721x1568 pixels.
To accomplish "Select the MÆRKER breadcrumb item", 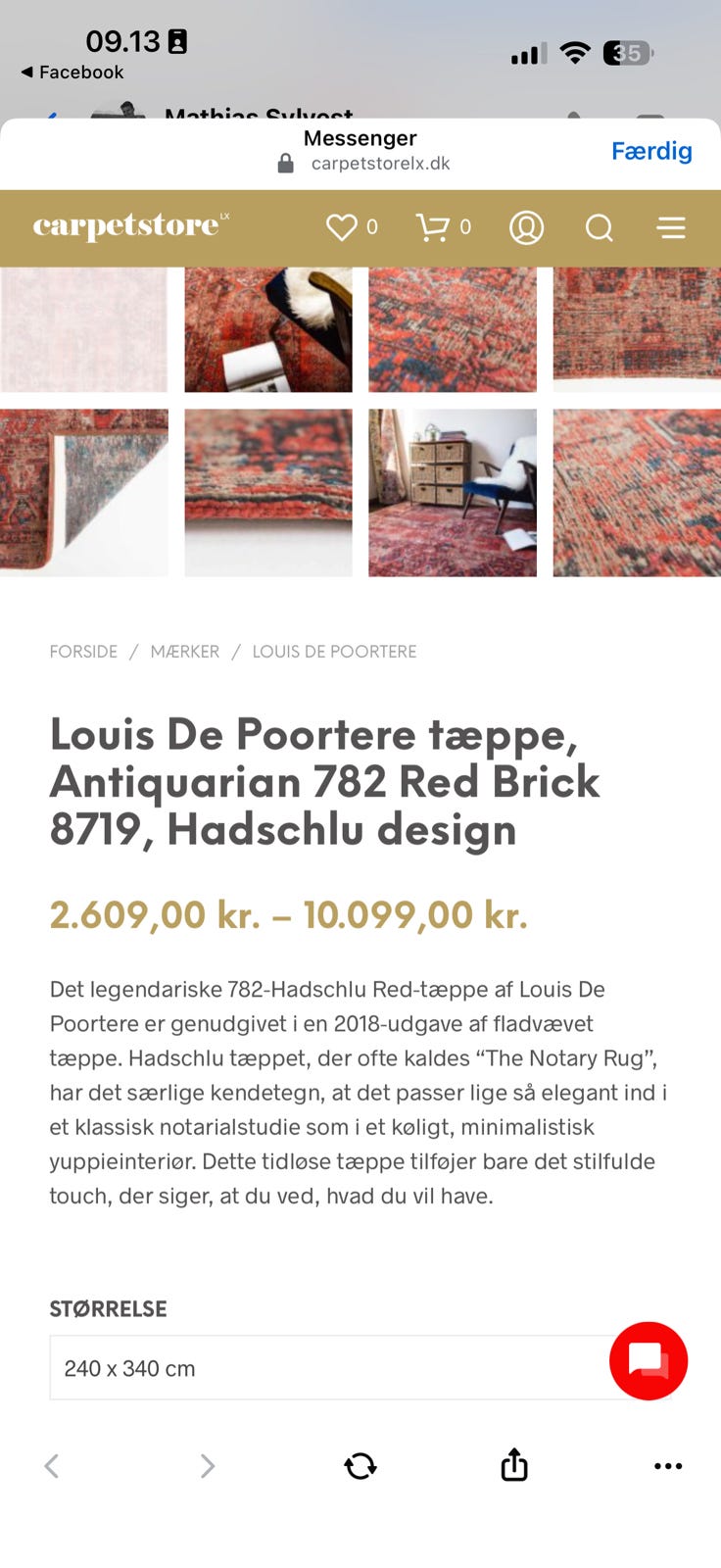I will click(185, 651).
